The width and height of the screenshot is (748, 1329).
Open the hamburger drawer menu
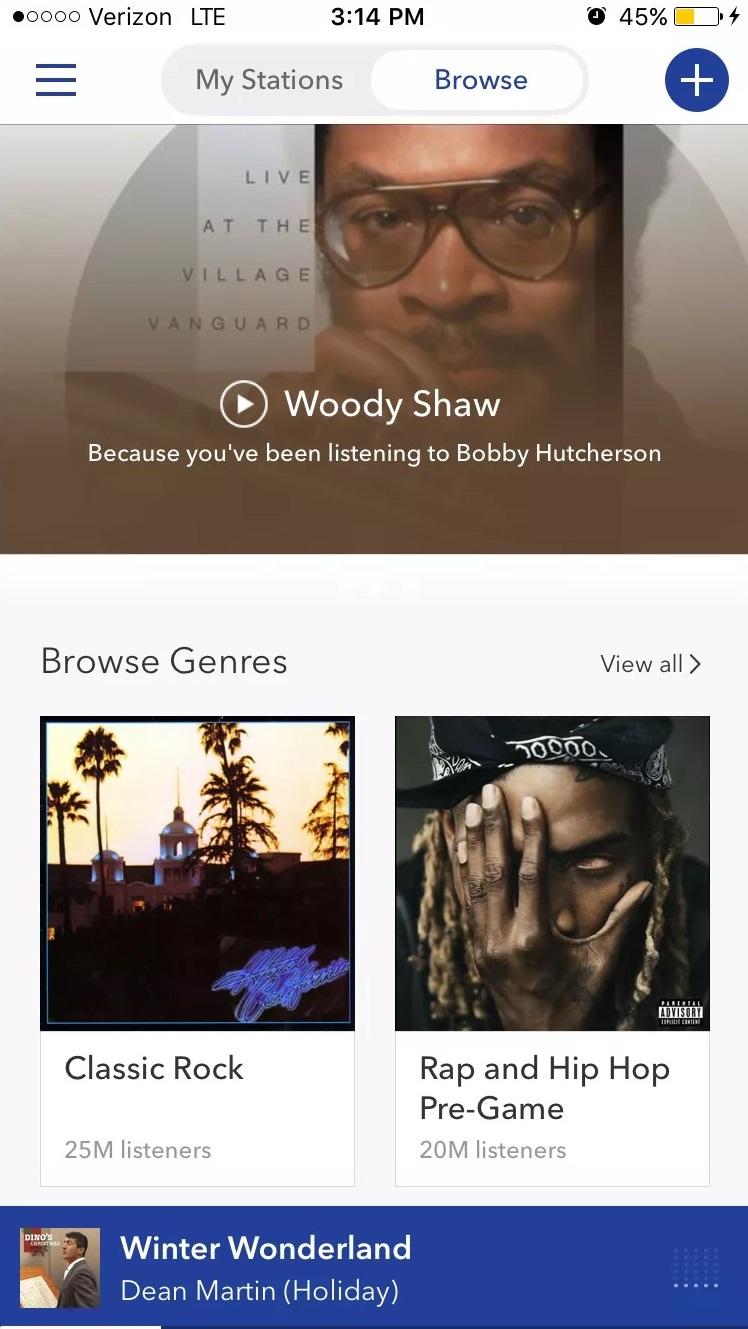pos(56,80)
